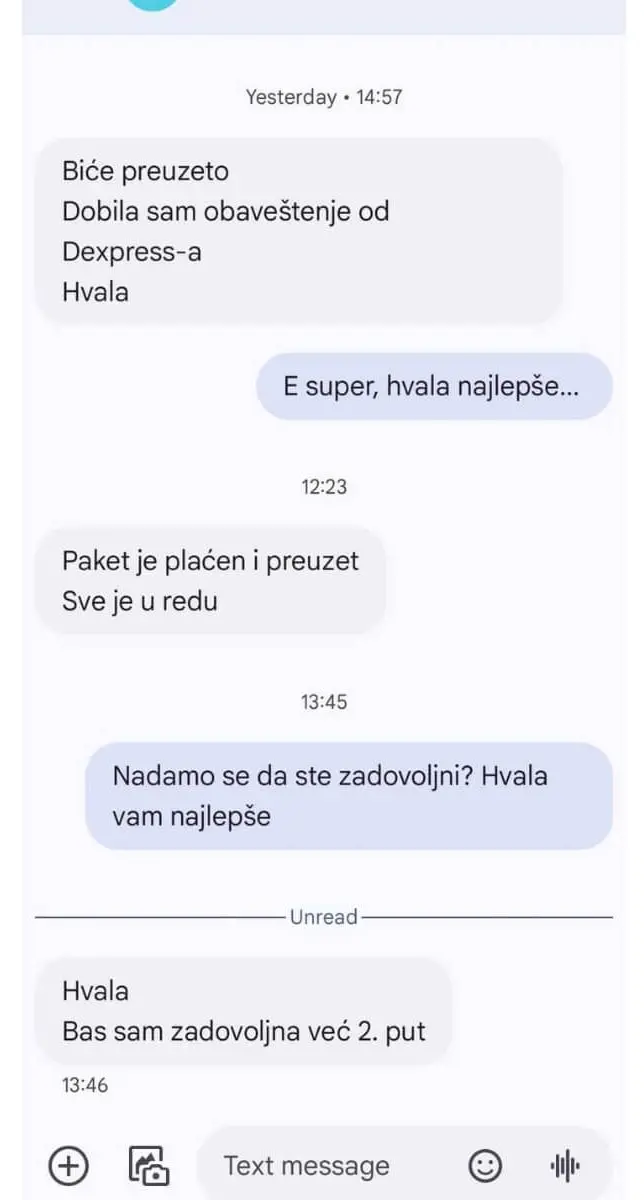
Task: Record a voice message
Action: [565, 1165]
